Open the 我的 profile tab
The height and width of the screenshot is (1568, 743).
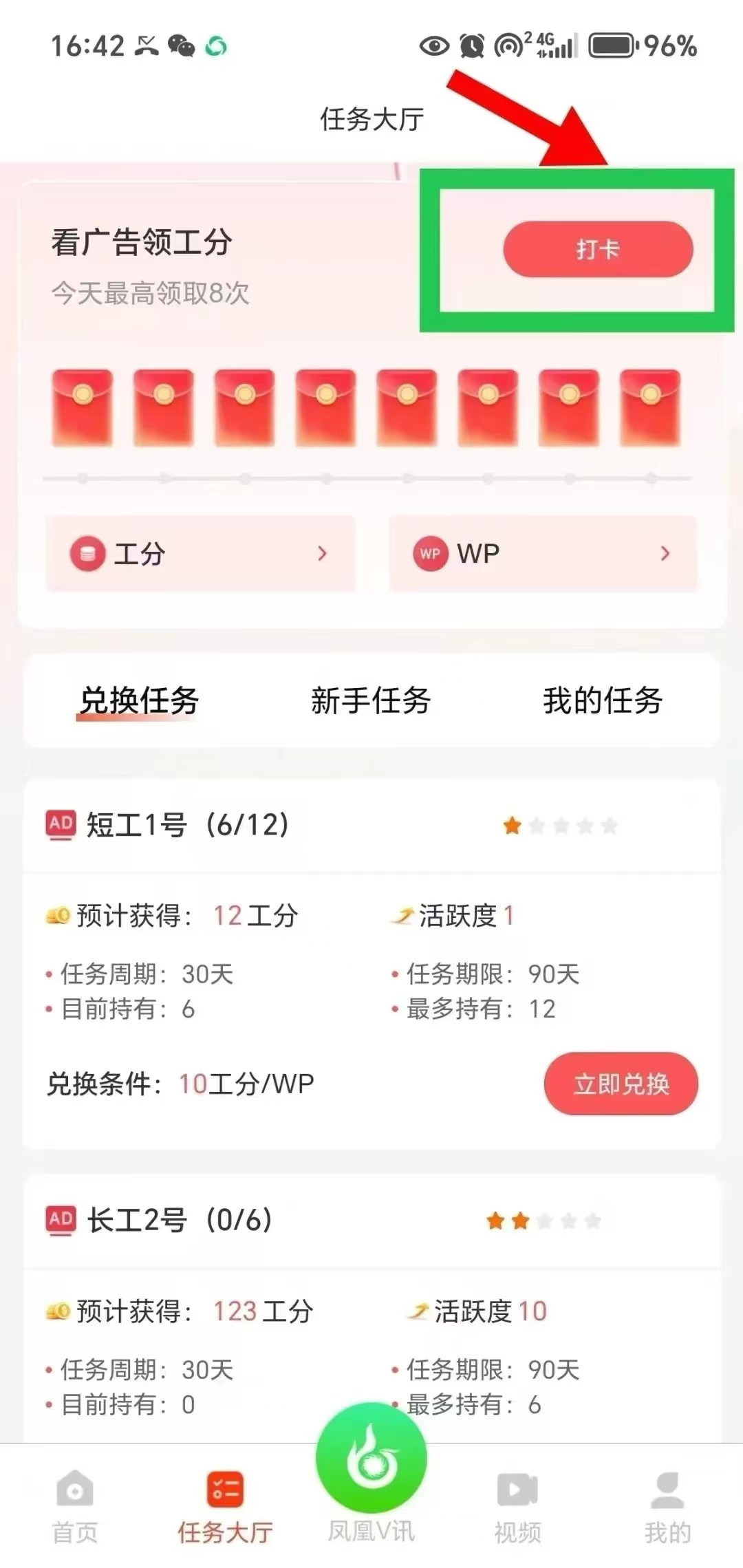[x=667, y=1507]
